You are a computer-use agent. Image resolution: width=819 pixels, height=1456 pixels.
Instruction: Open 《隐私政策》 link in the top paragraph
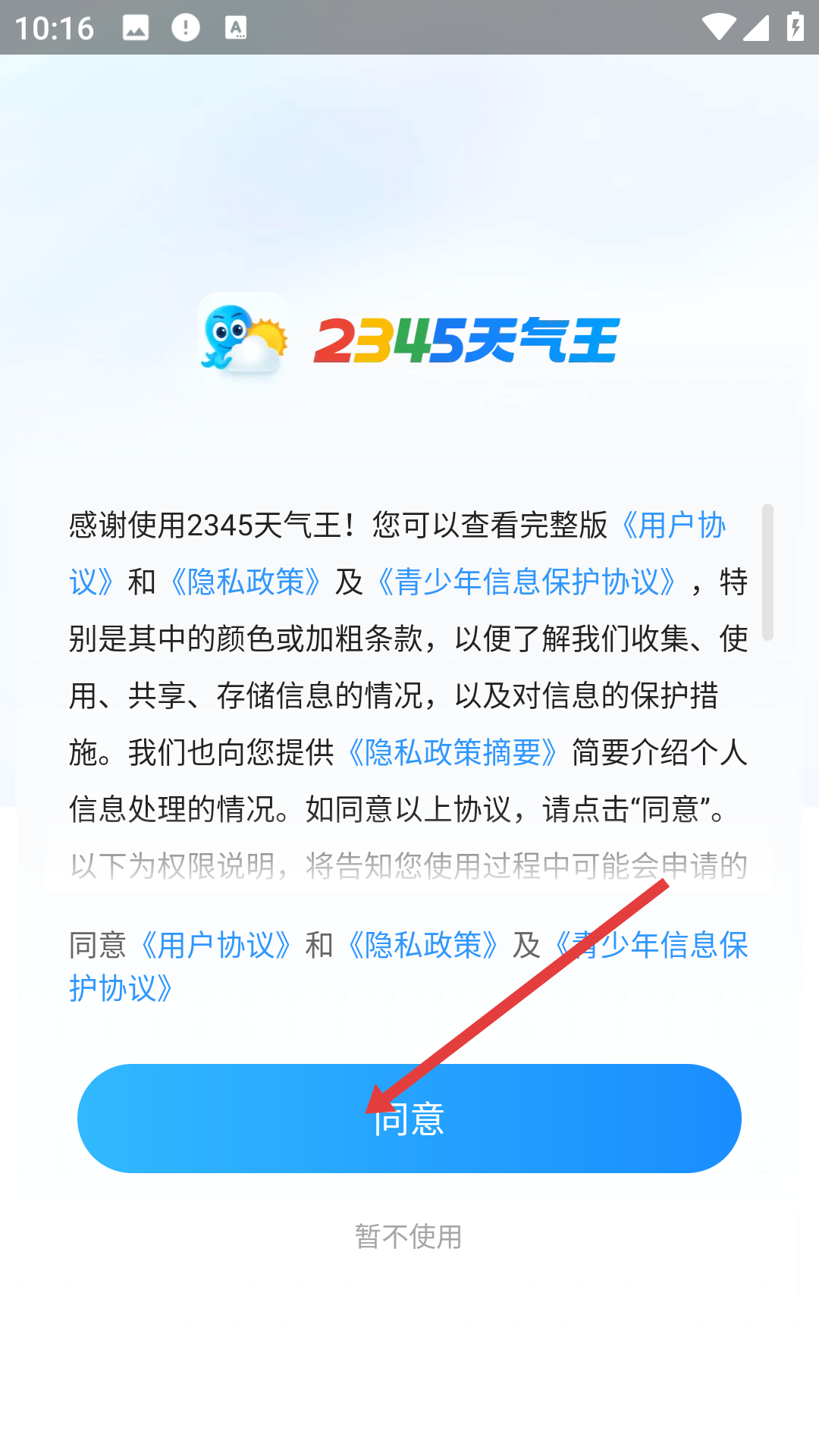246,582
